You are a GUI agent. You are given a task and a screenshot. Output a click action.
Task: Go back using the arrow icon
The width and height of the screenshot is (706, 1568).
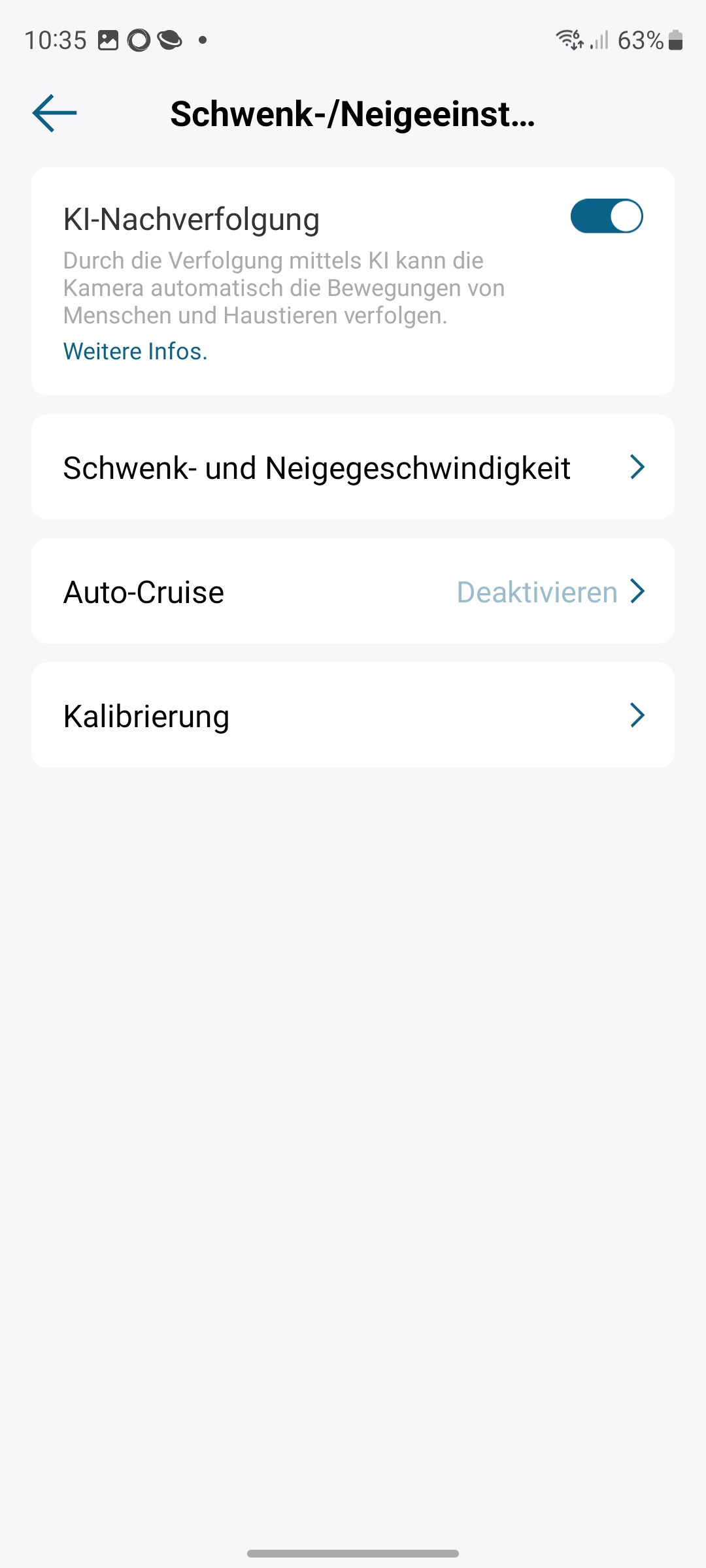(55, 113)
